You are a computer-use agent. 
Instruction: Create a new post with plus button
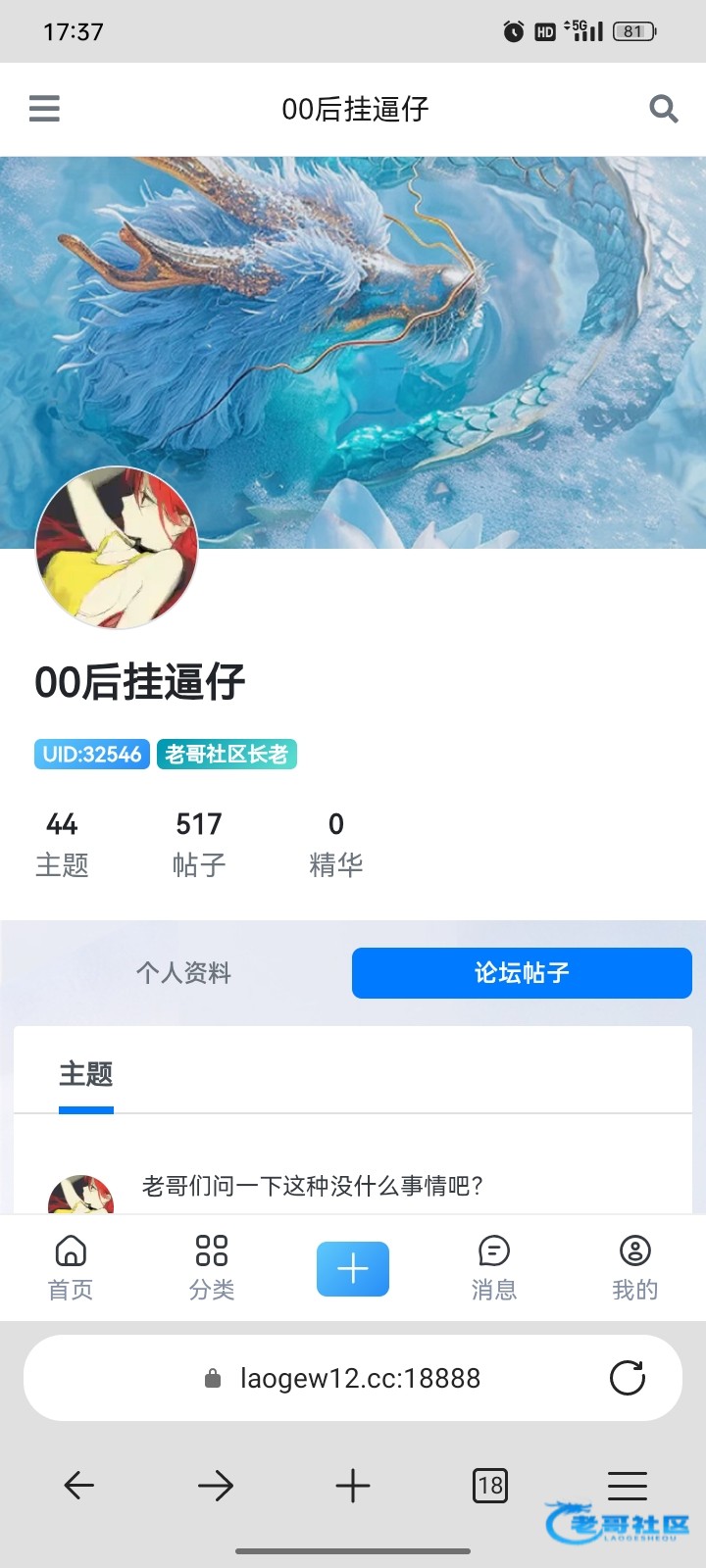[353, 1268]
